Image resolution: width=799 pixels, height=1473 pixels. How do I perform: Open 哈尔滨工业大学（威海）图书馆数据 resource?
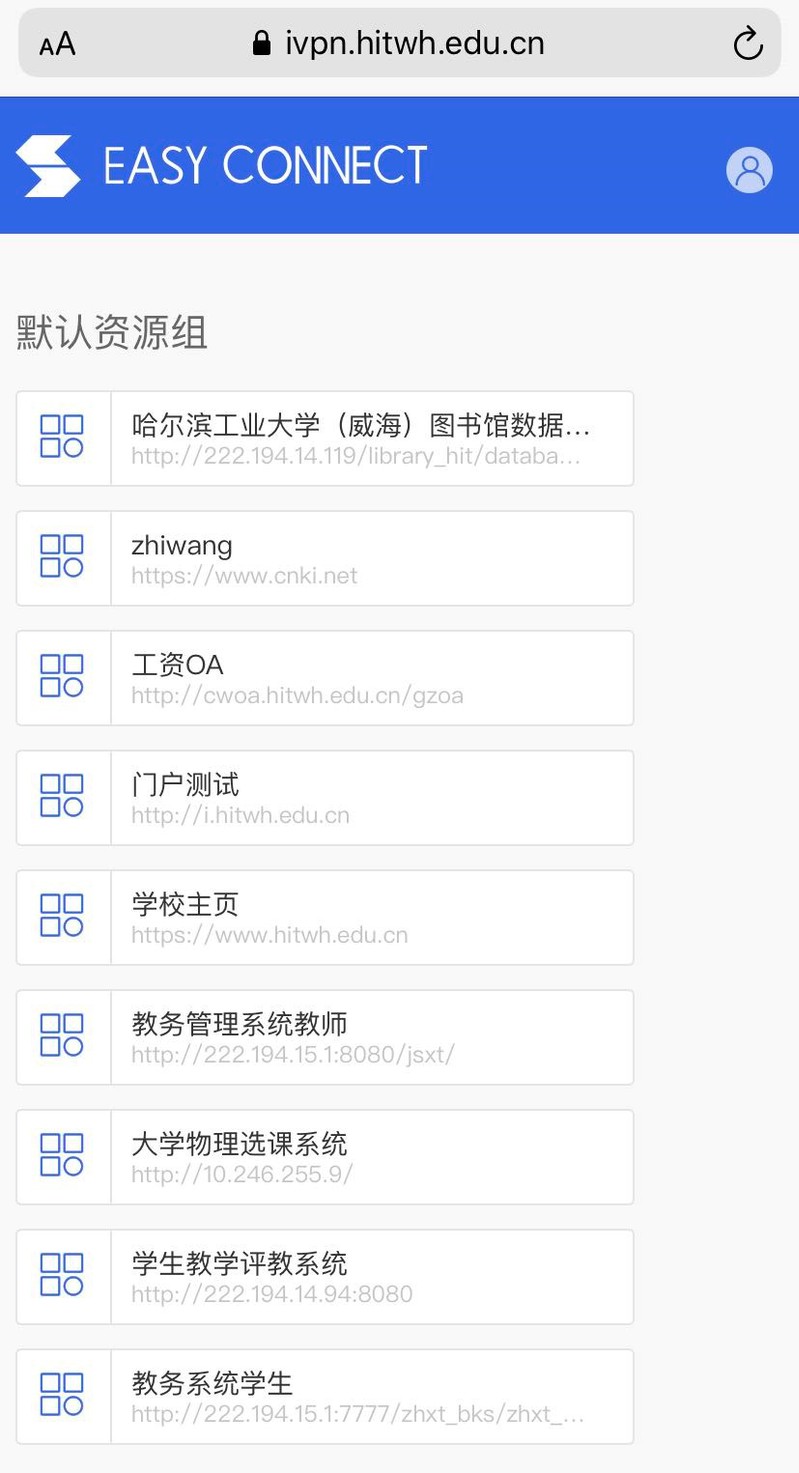coord(325,439)
